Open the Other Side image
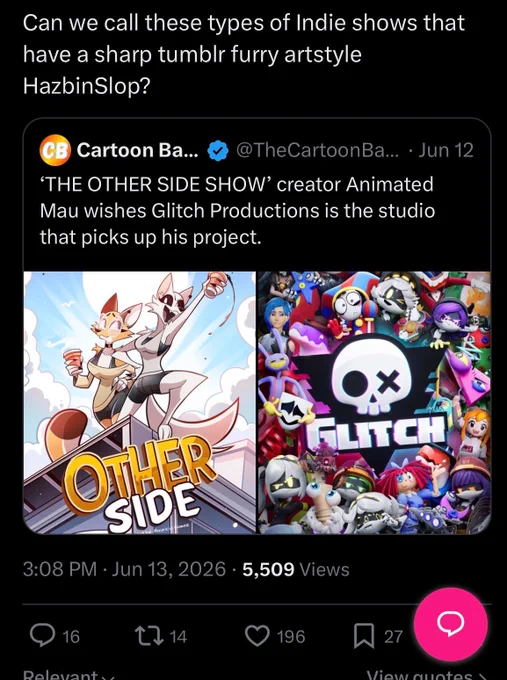The width and height of the screenshot is (507, 680). pos(140,402)
